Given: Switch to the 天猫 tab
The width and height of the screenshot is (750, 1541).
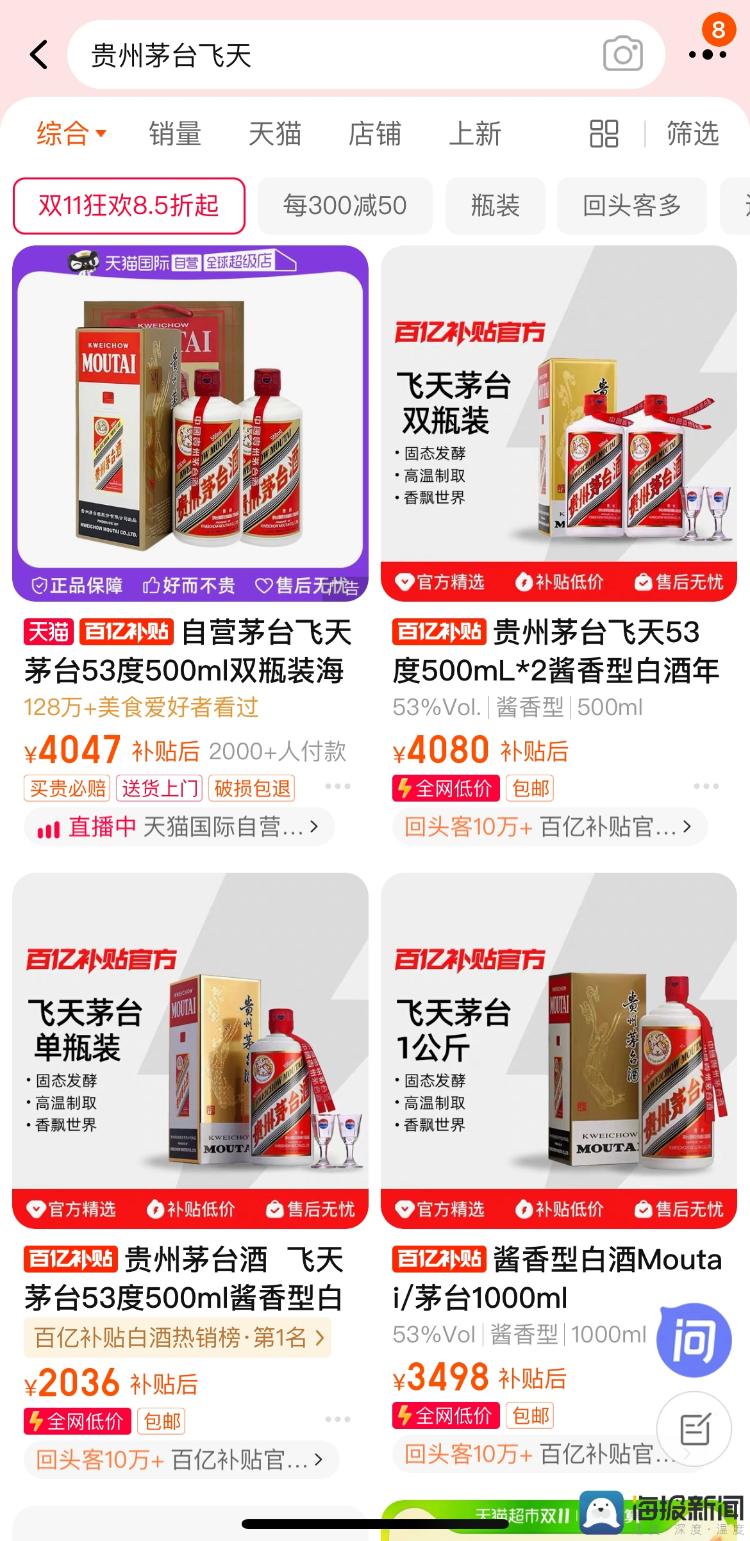Looking at the screenshot, I should pos(274,133).
